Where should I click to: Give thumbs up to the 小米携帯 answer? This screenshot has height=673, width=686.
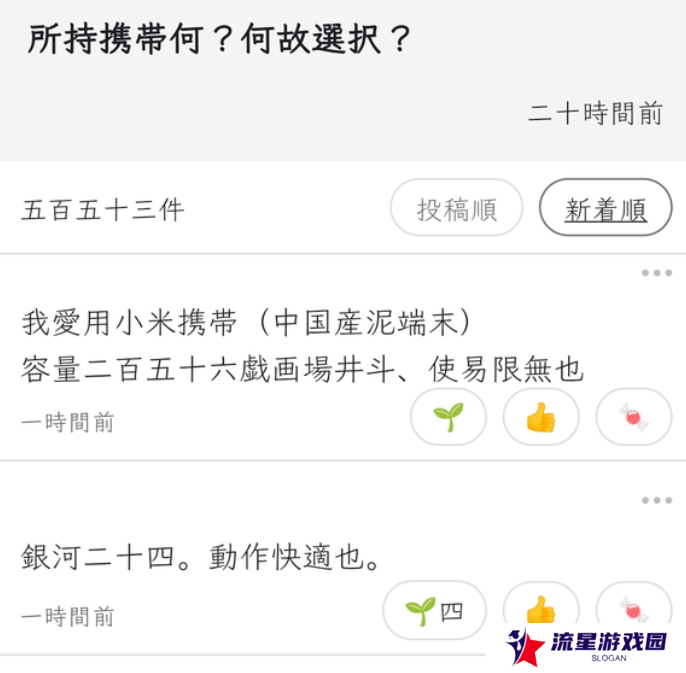[541, 417]
